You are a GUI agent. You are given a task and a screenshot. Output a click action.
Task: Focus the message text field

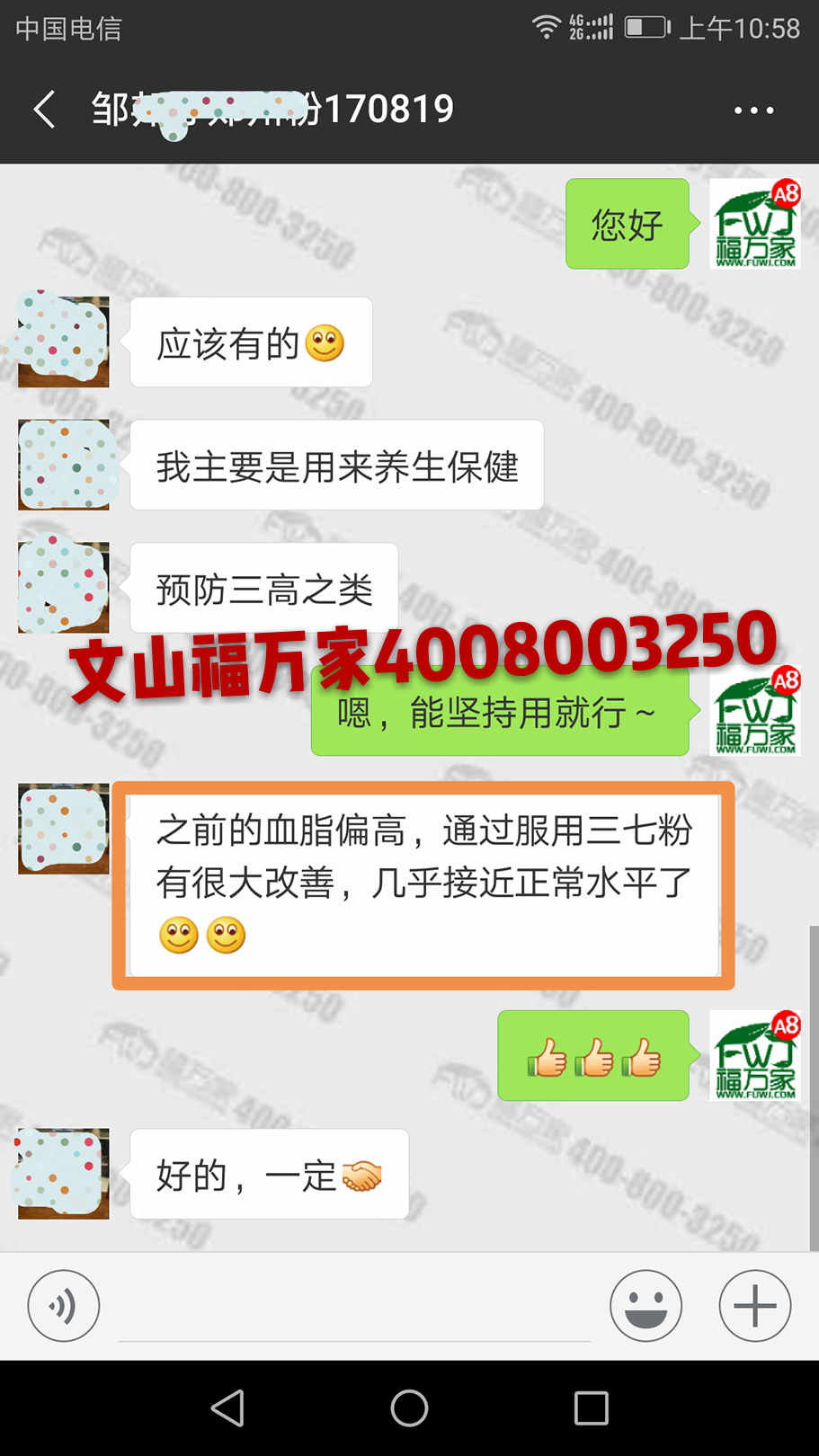pyautogui.click(x=354, y=1308)
